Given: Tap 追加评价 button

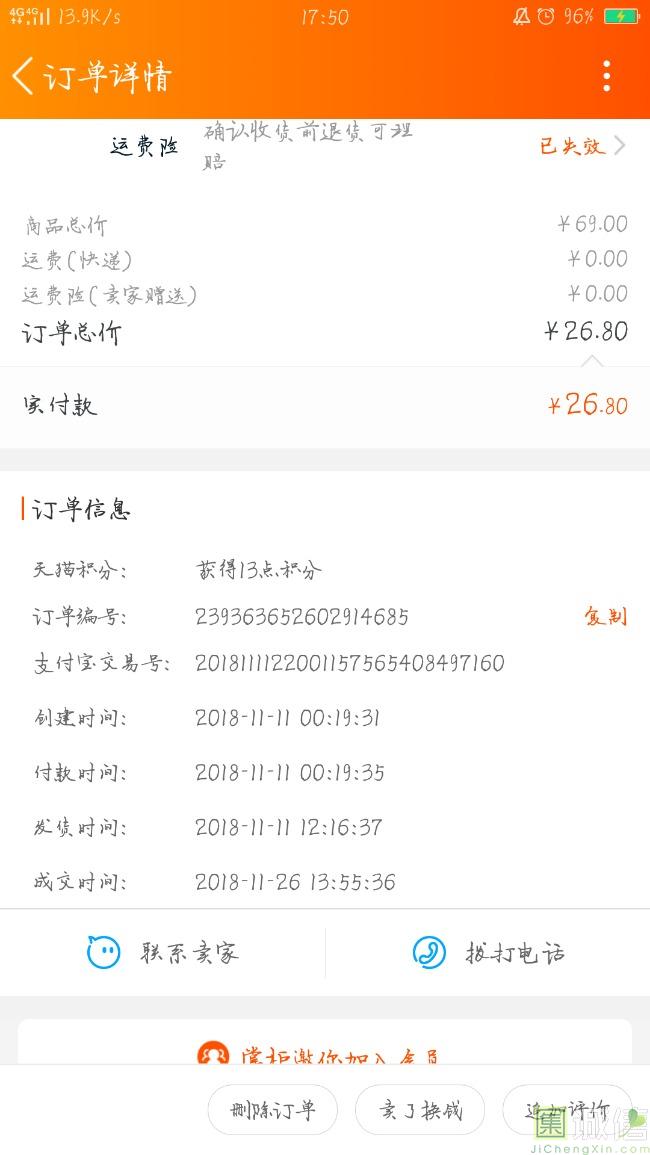Looking at the screenshot, I should 567,1109.
